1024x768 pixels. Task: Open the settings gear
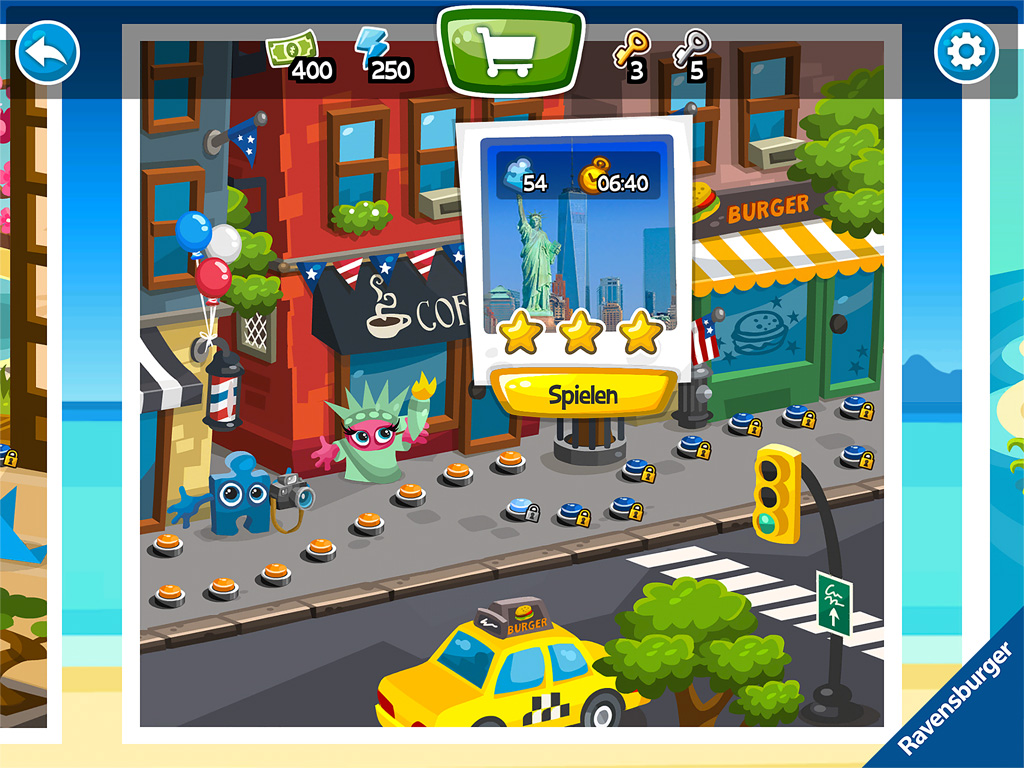966,51
